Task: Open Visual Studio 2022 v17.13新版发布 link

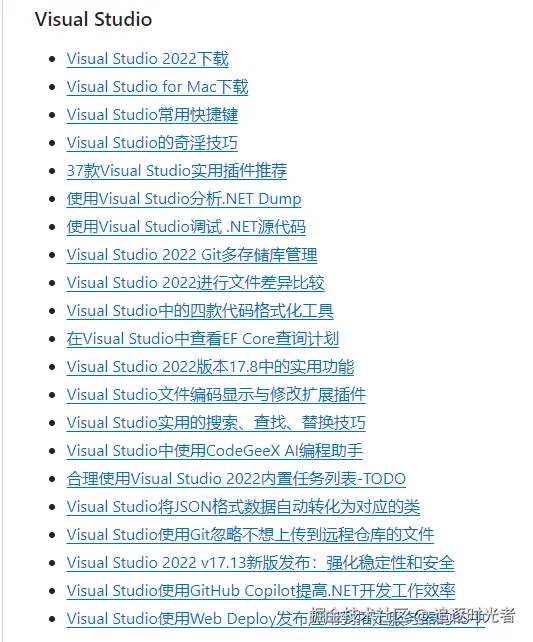Action: 260,563
